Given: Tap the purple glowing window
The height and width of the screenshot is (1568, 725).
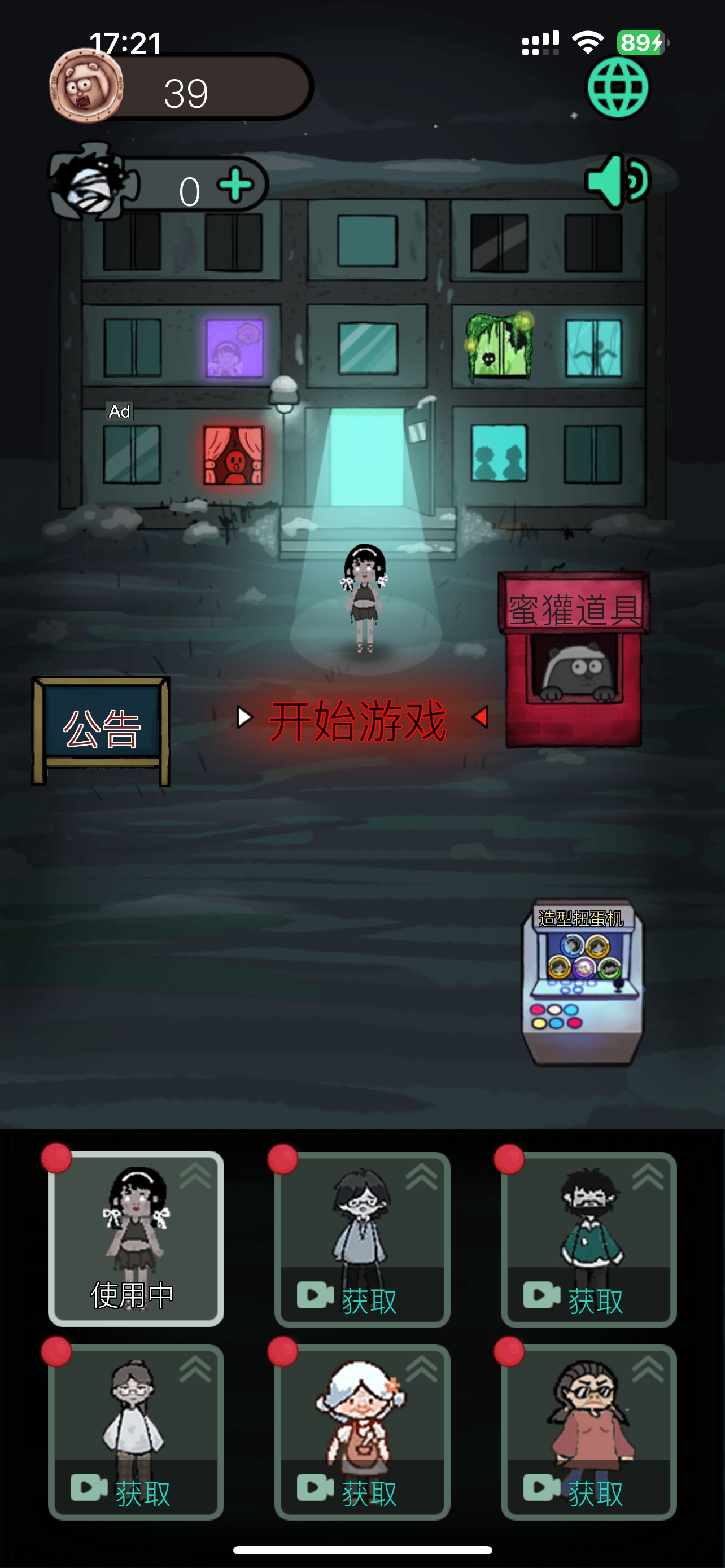Looking at the screenshot, I should click(x=234, y=348).
